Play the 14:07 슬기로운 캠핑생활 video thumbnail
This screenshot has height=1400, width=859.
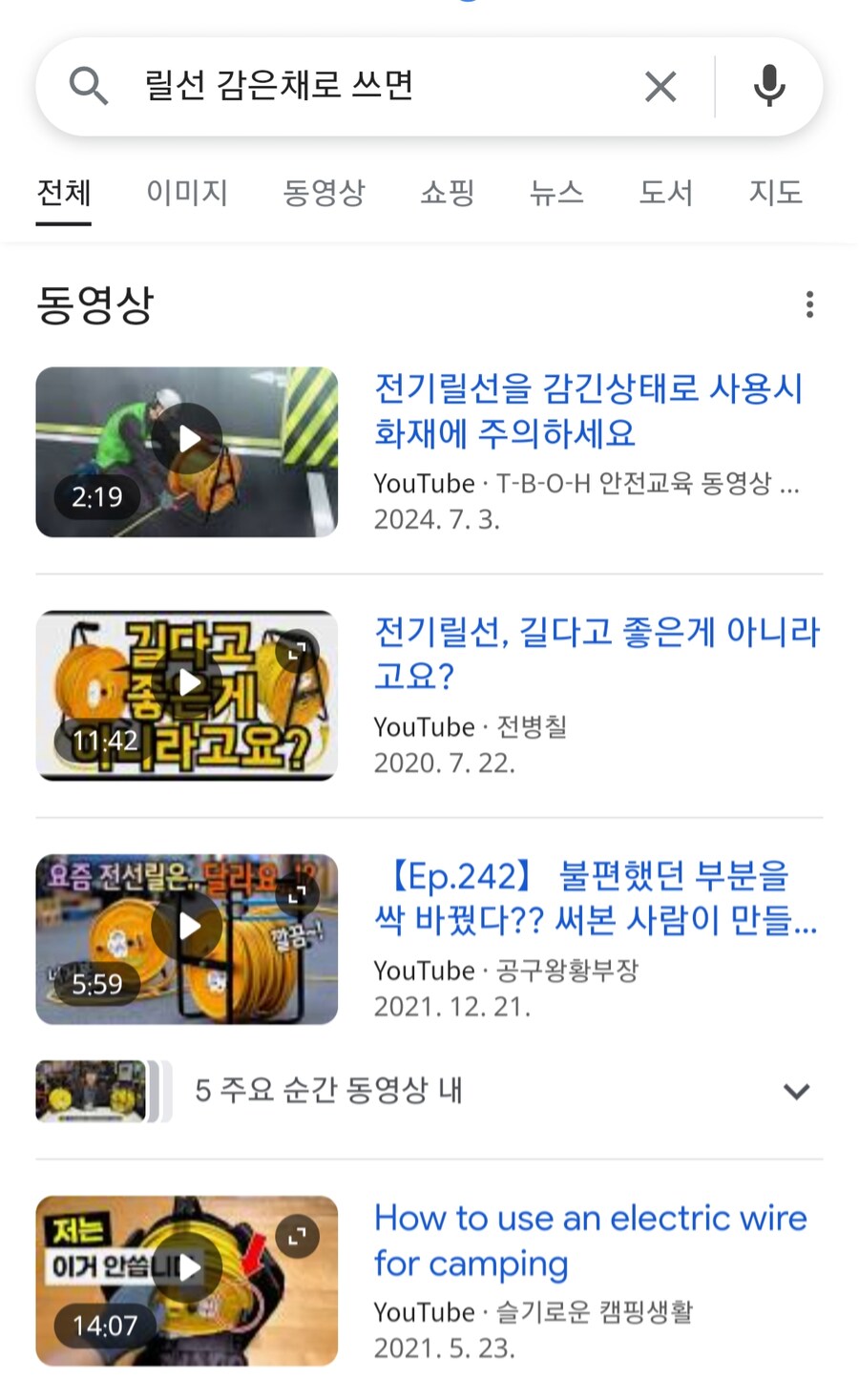(187, 1280)
